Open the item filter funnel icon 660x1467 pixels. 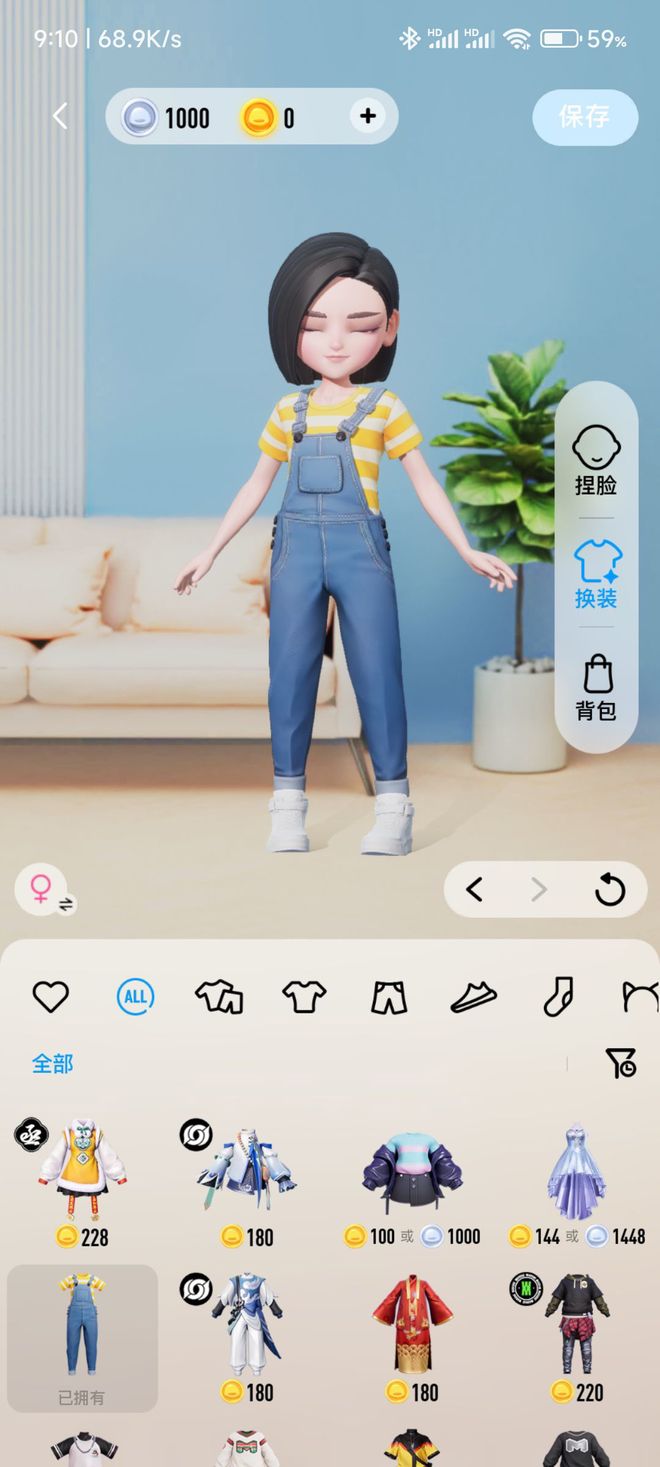(x=621, y=1063)
